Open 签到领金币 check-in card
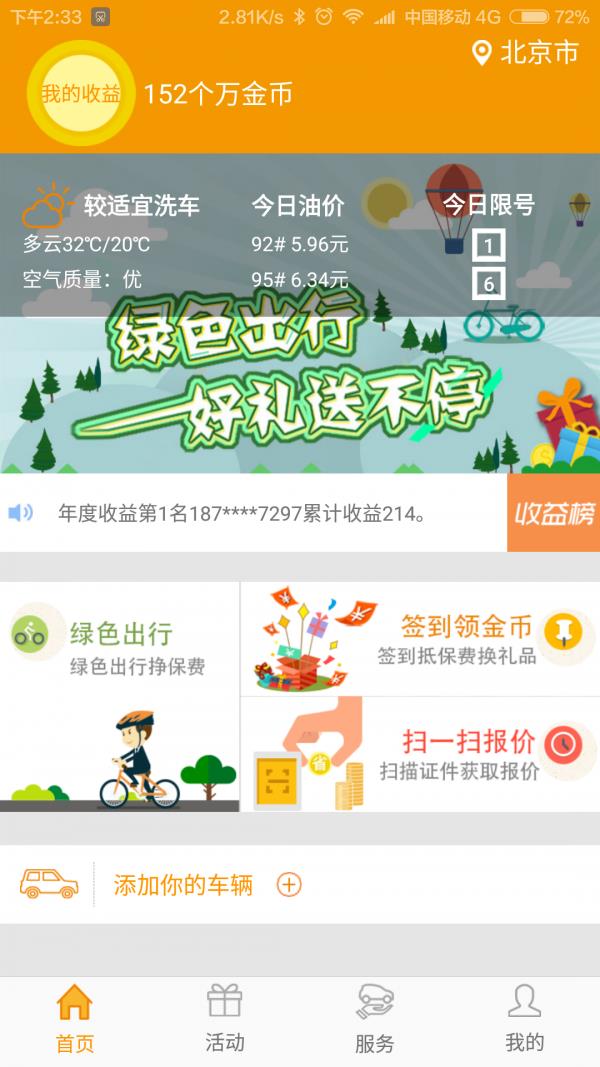Screen dimensions: 600x1067 [420, 638]
